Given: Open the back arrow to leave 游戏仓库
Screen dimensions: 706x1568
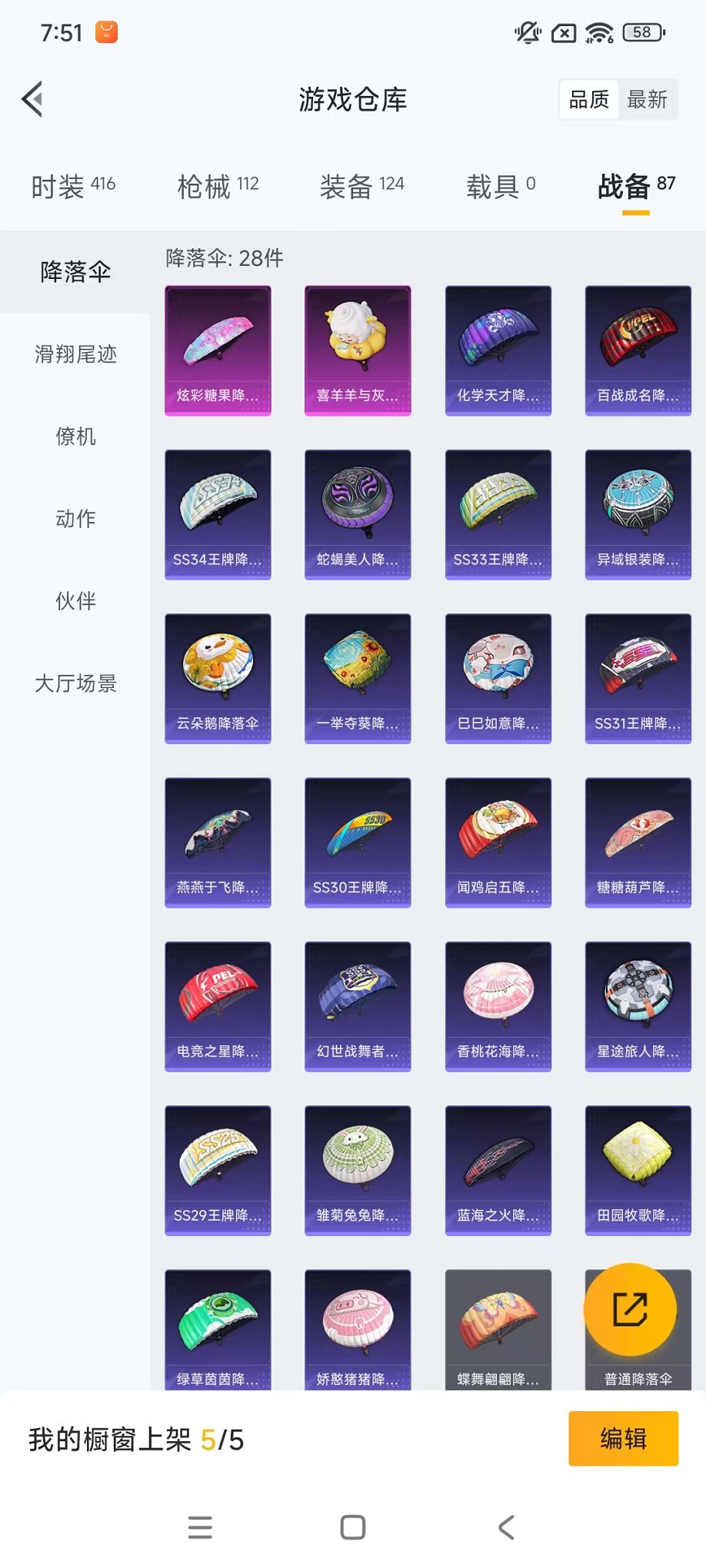Looking at the screenshot, I should coord(32,99).
